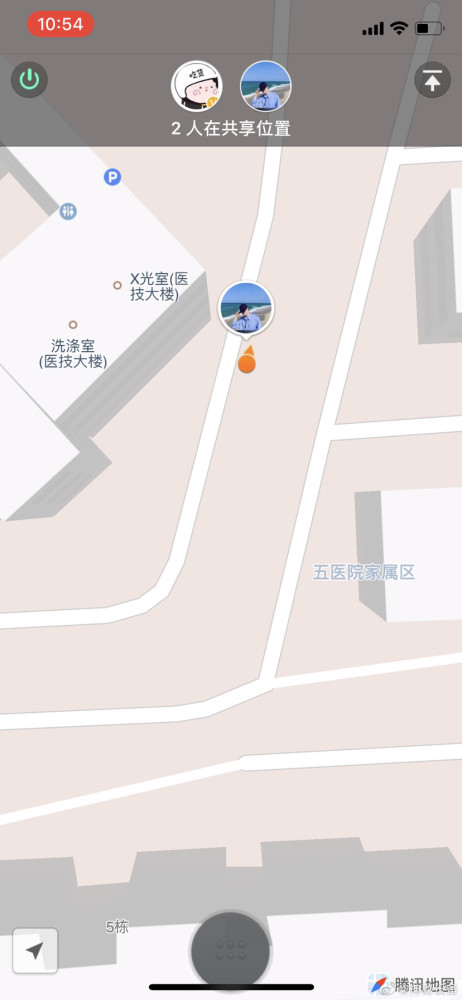Select the cartoon helmet avatar participant
The image size is (462, 1000).
tap(197, 87)
